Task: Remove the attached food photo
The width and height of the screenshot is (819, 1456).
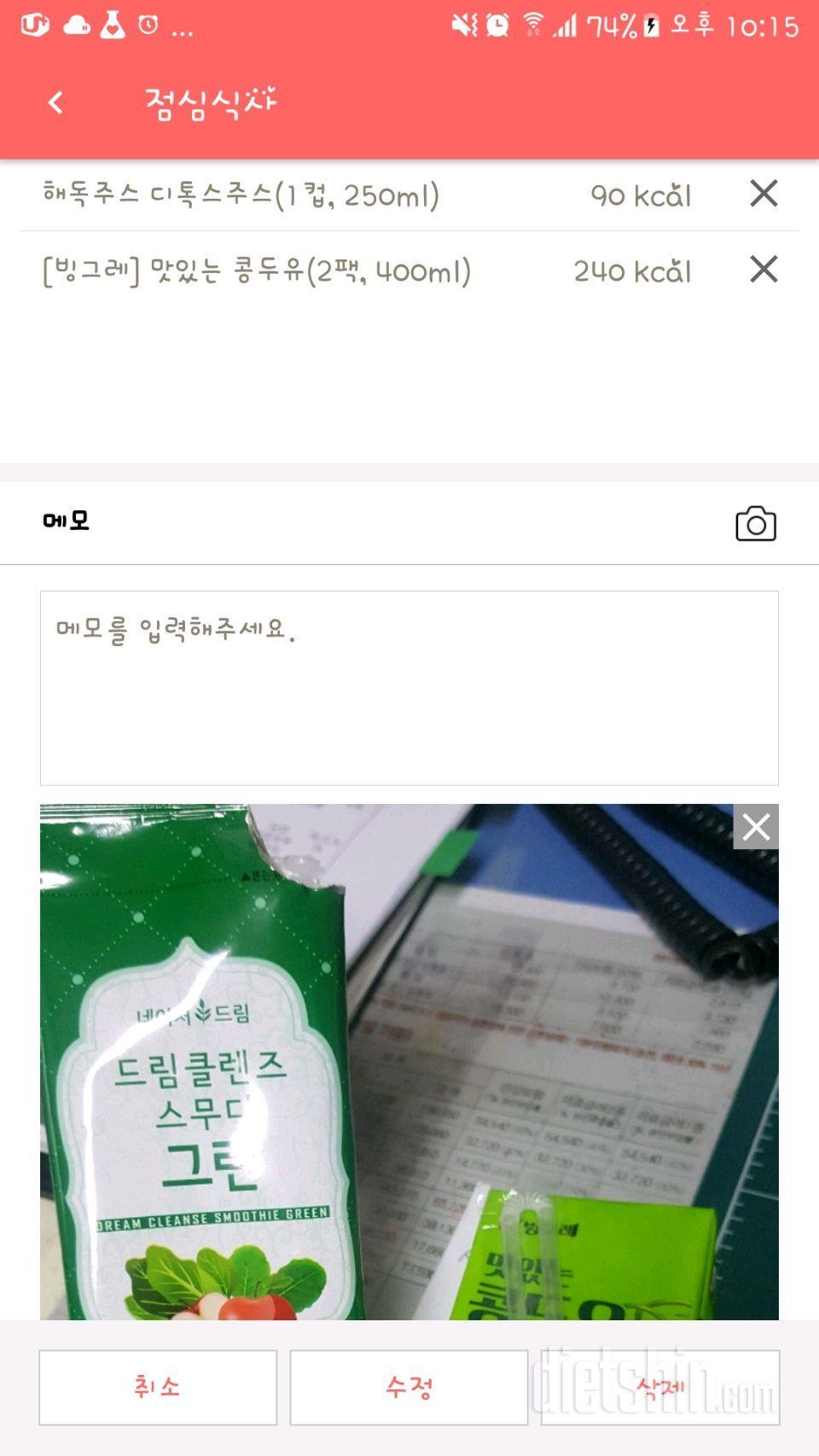Action: pos(755,826)
